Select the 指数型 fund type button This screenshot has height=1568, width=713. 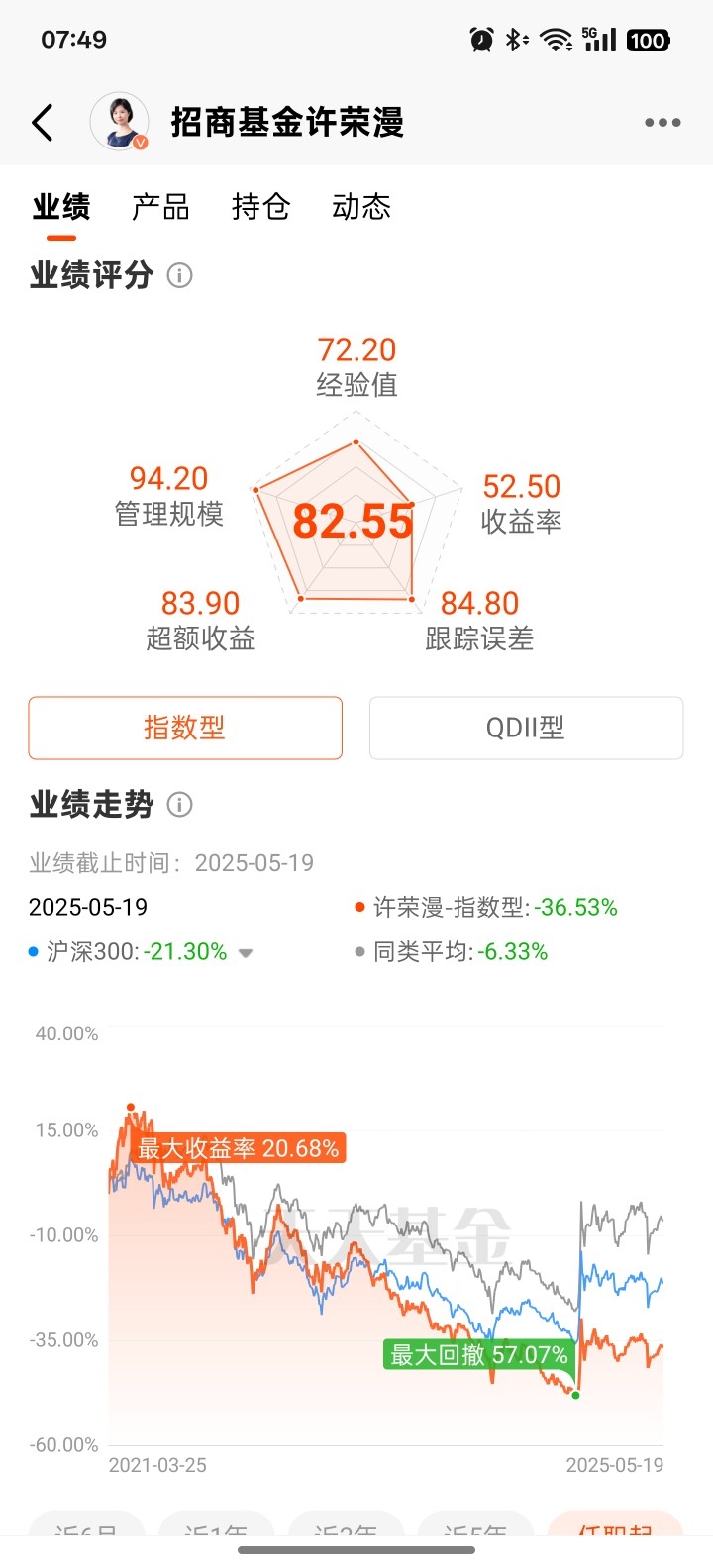tap(185, 729)
